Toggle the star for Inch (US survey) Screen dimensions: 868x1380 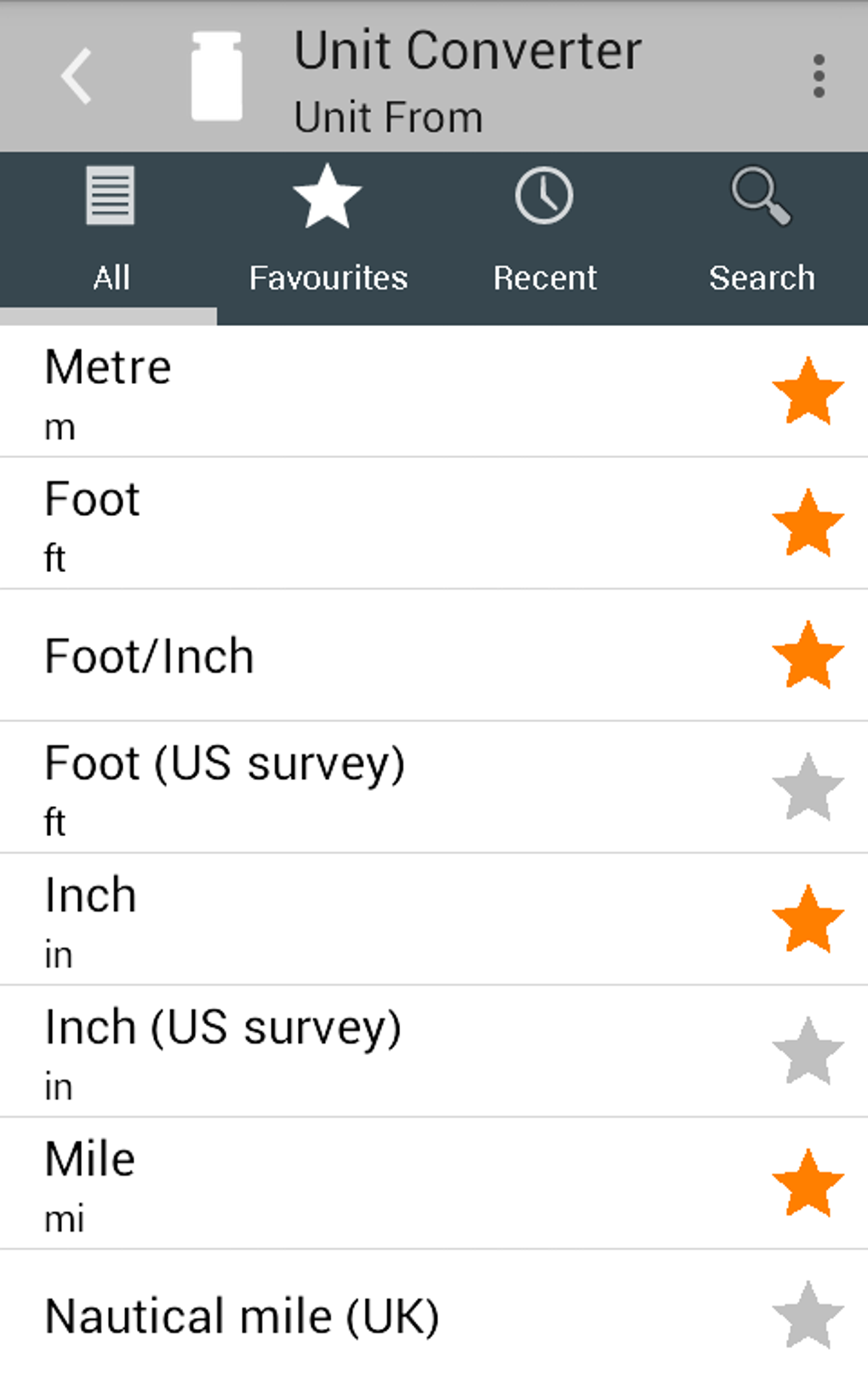[807, 1051]
